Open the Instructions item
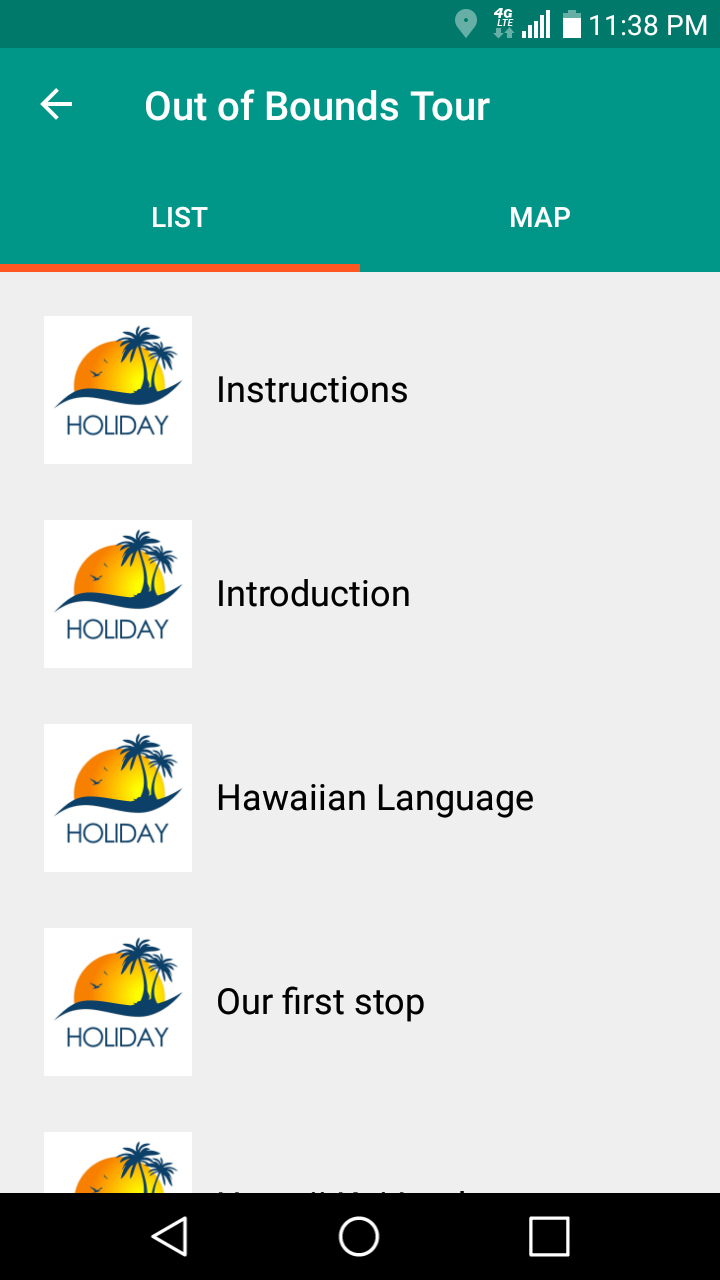 312,390
